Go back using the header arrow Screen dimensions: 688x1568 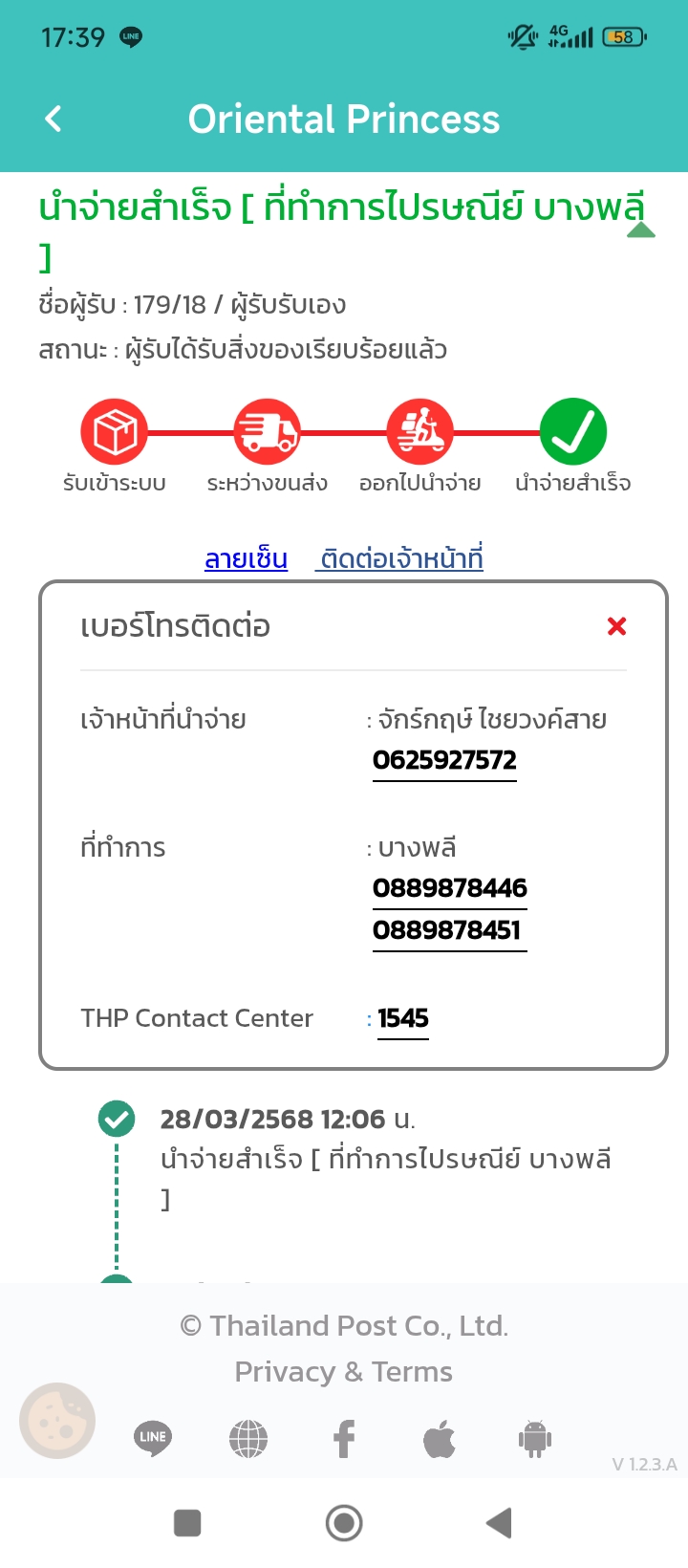pyautogui.click(x=54, y=120)
